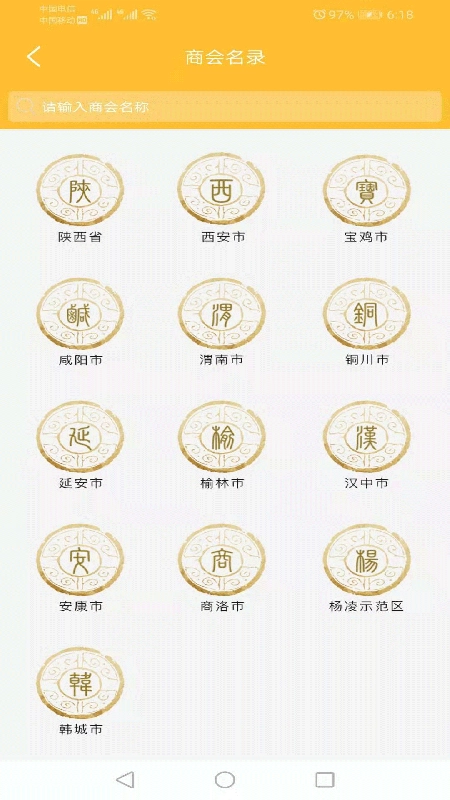The height and width of the screenshot is (800, 450).
Task: Open recent apps from navigation bar
Action: pyautogui.click(x=324, y=780)
